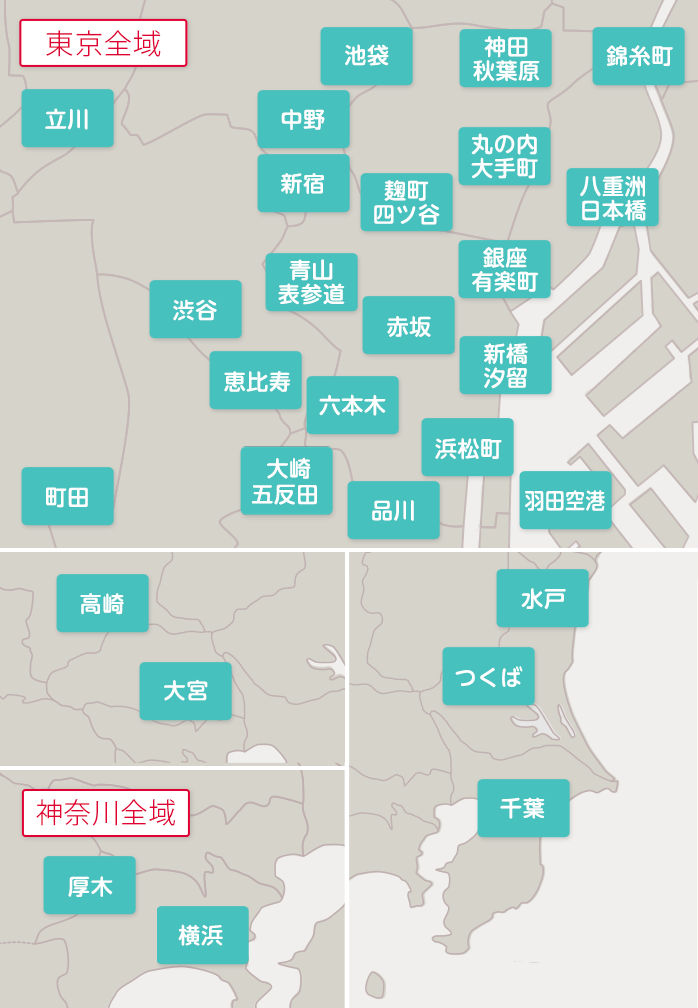Open the 町田 area
This screenshot has width=698, height=1008.
[x=67, y=496]
